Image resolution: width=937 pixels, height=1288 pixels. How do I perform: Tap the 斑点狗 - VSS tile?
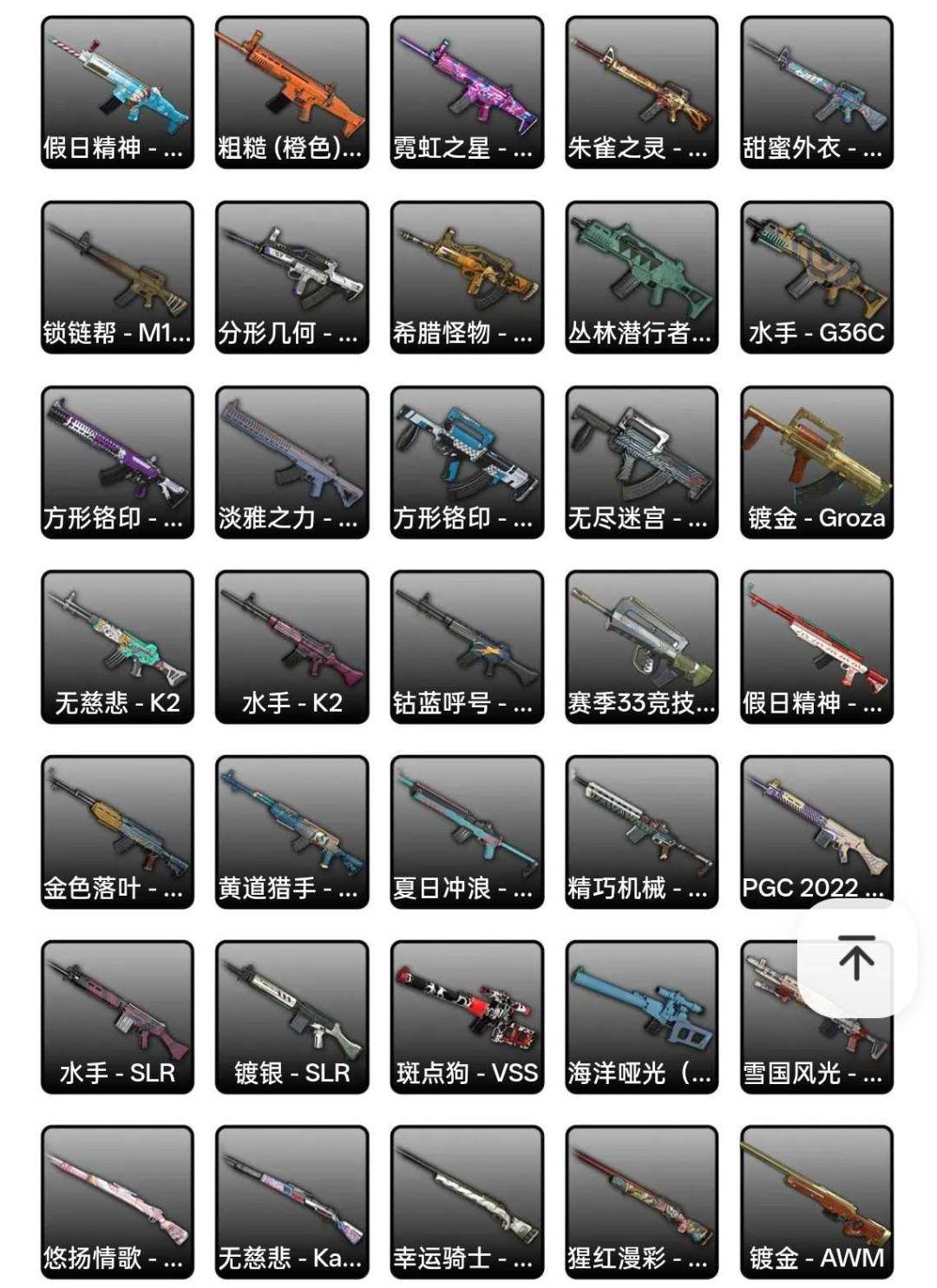[467, 1015]
